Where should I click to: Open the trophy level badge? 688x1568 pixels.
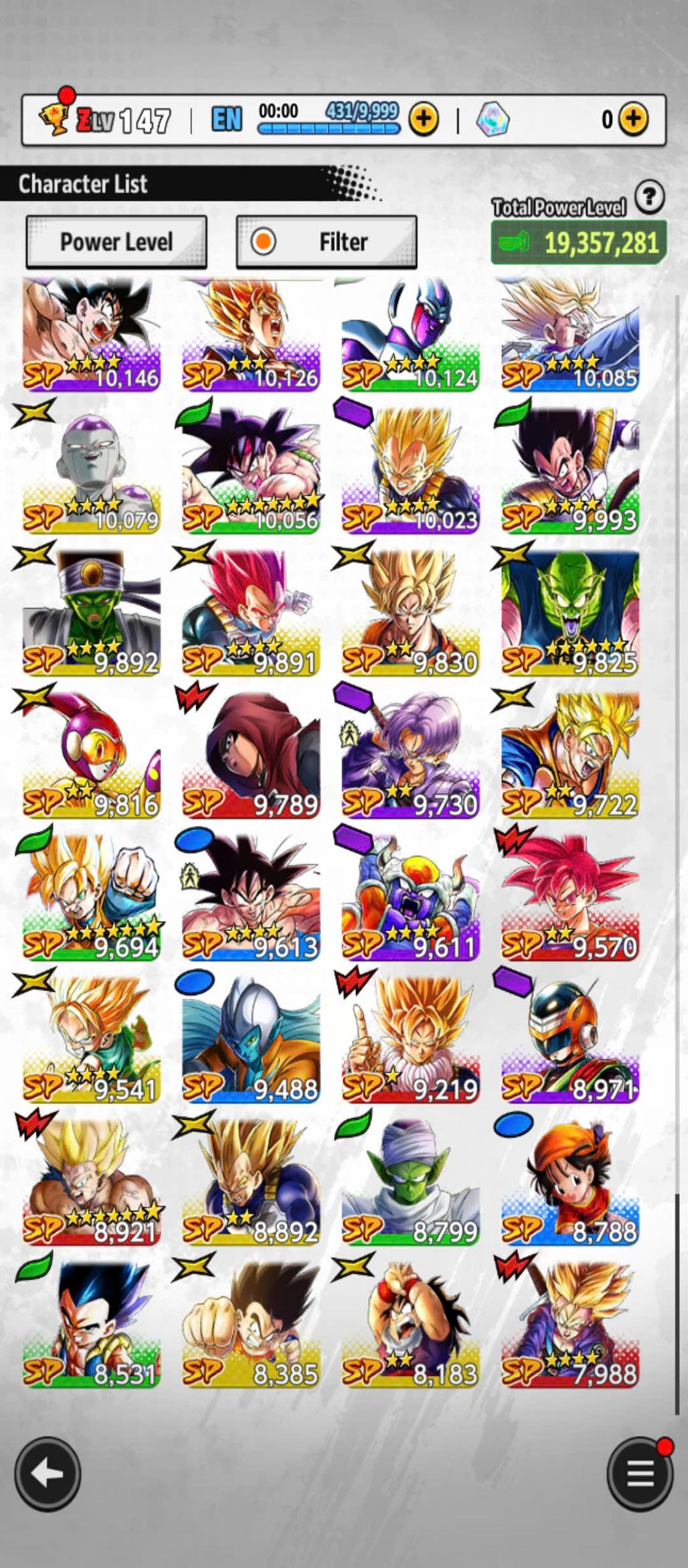coord(54,119)
